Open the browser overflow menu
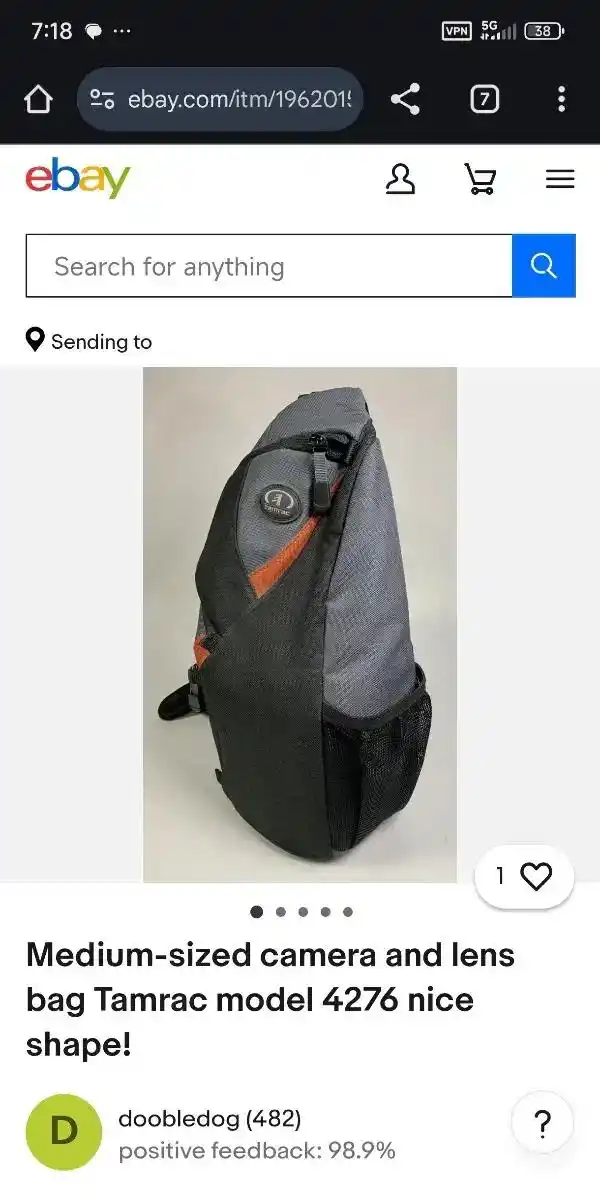Screen dimensions: 600x1201 [x=561, y=99]
